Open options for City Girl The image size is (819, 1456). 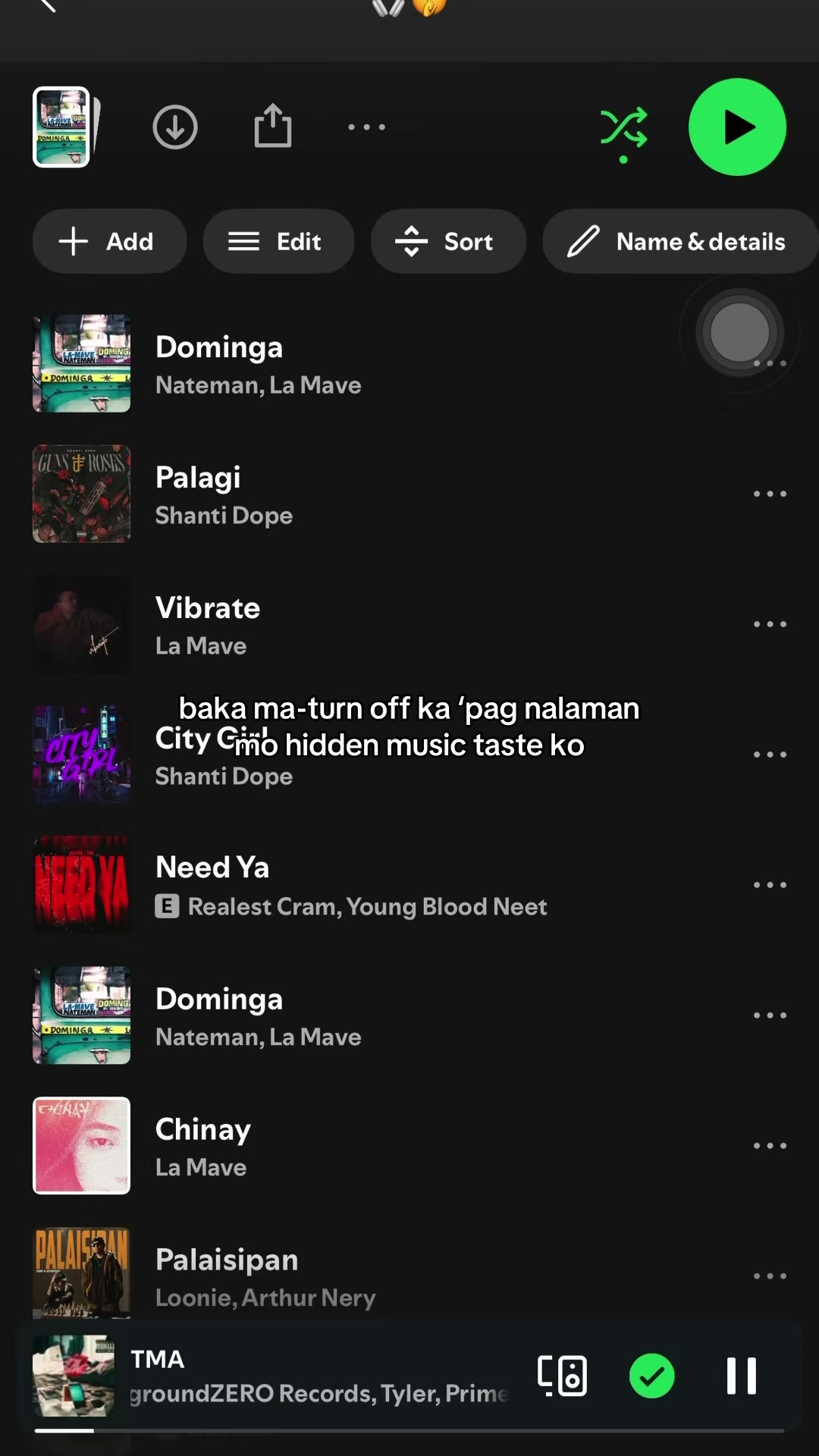click(x=770, y=755)
